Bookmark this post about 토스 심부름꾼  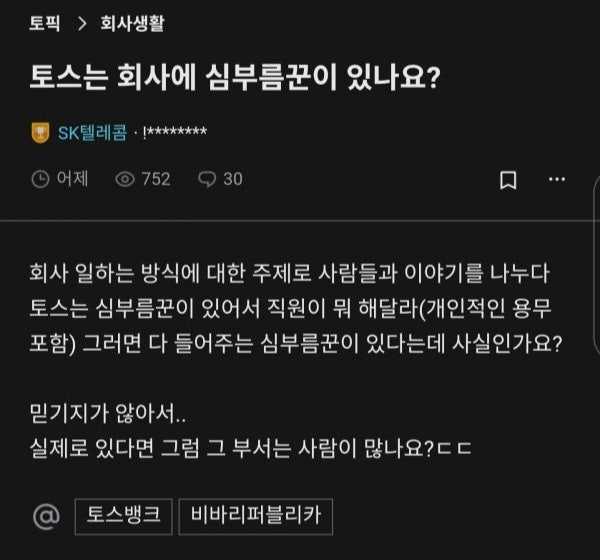pos(508,180)
